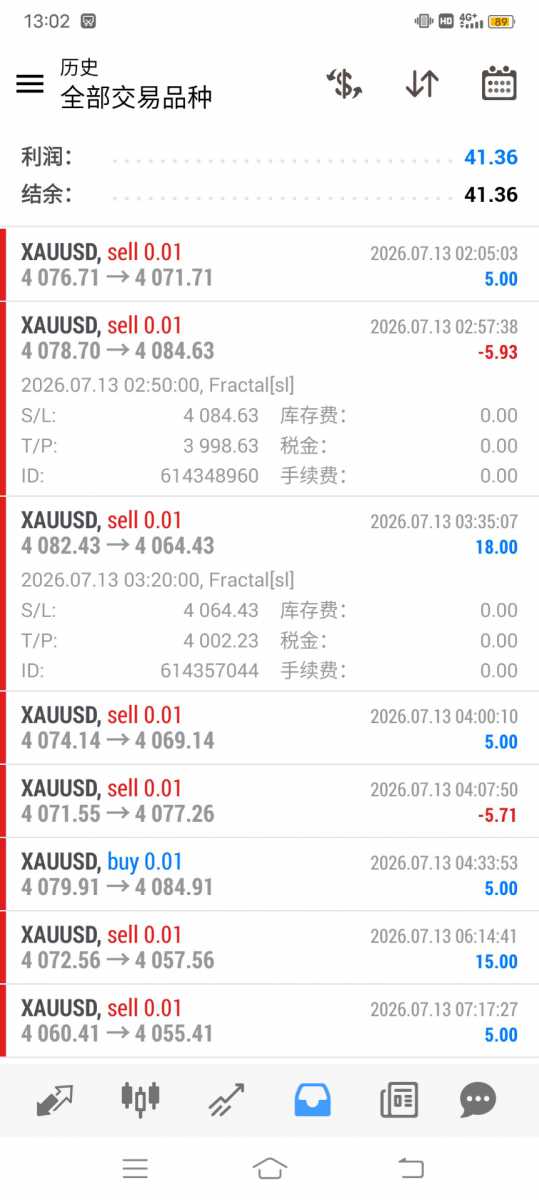The width and height of the screenshot is (539, 1200).
Task: Collapse the trade with ID 614357044
Action: click(270, 594)
